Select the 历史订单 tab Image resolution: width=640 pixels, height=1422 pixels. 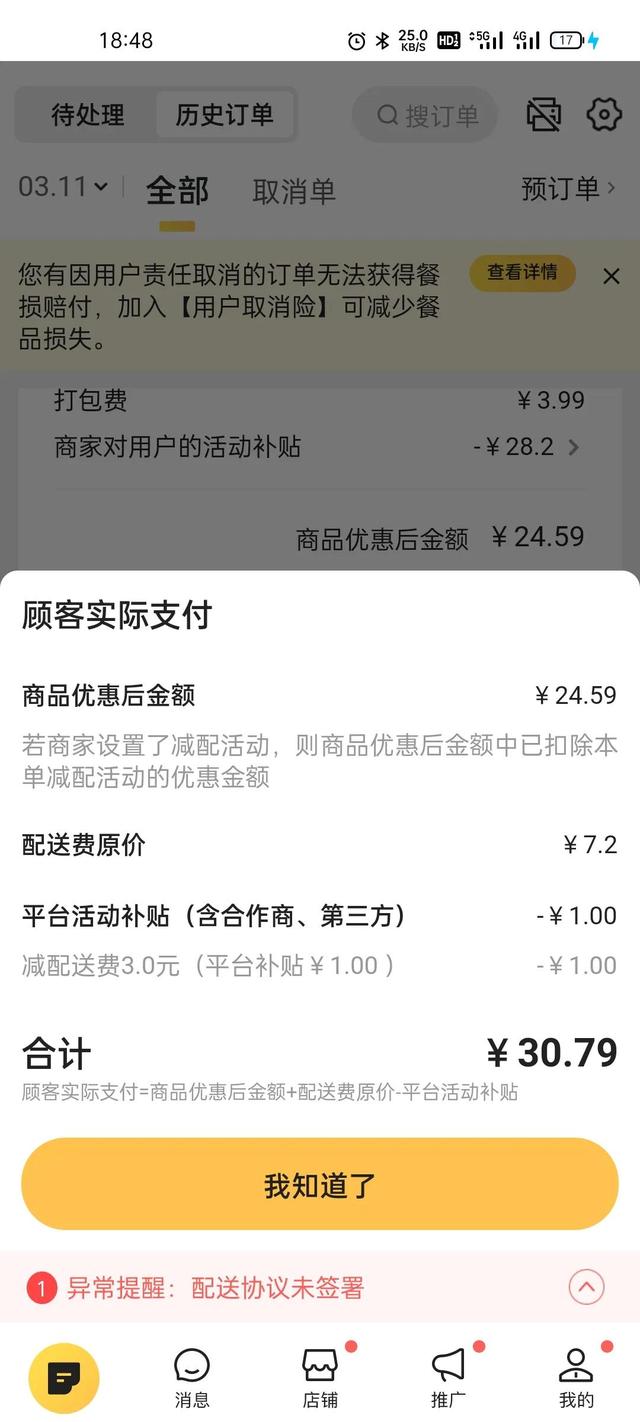pos(225,115)
